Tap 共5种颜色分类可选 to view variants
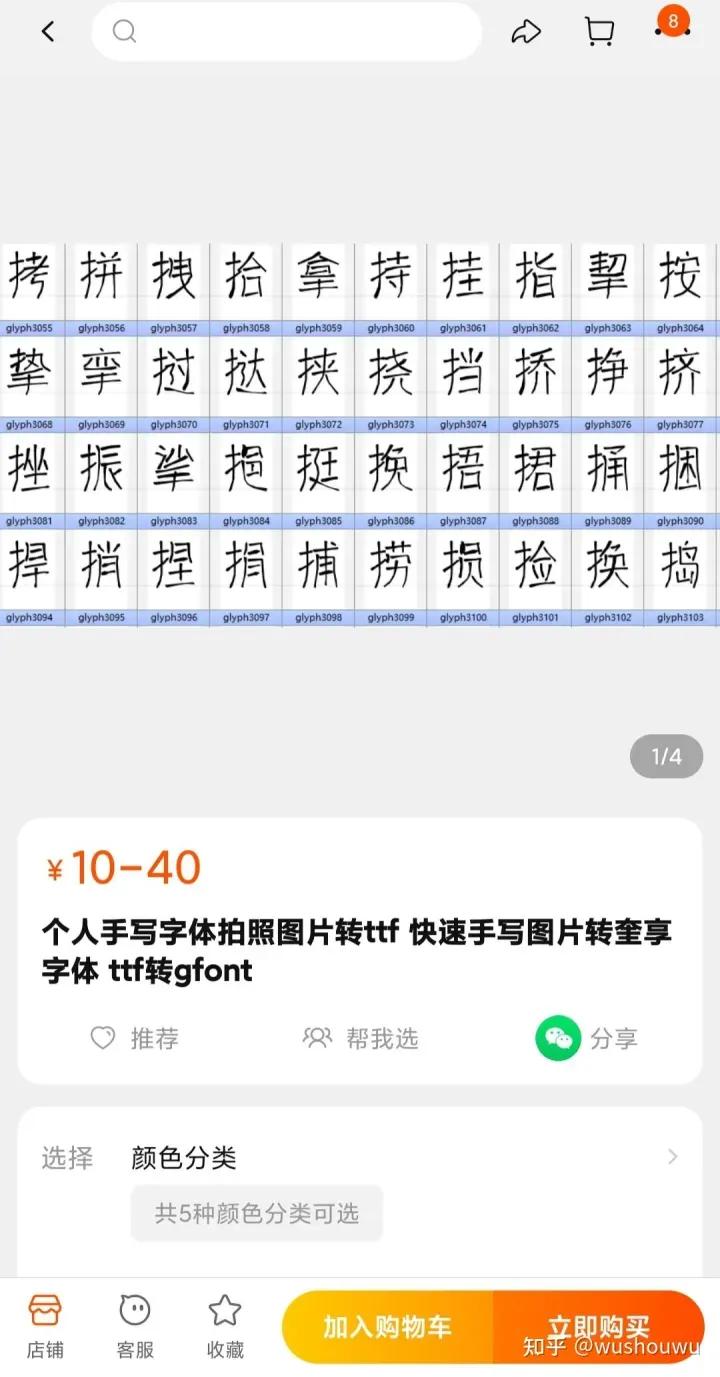This screenshot has height=1377, width=720. click(256, 1213)
